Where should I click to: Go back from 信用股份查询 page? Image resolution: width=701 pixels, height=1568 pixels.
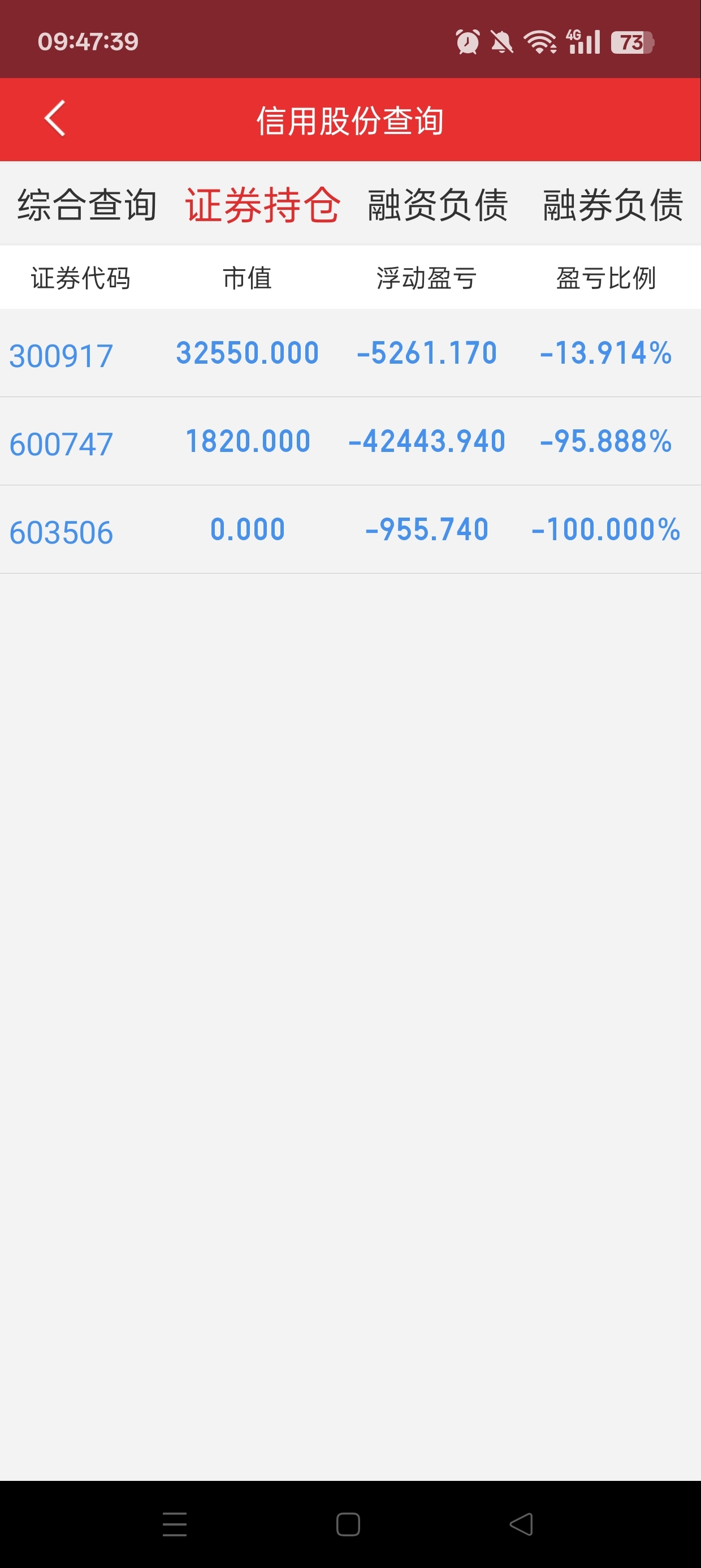(x=55, y=119)
